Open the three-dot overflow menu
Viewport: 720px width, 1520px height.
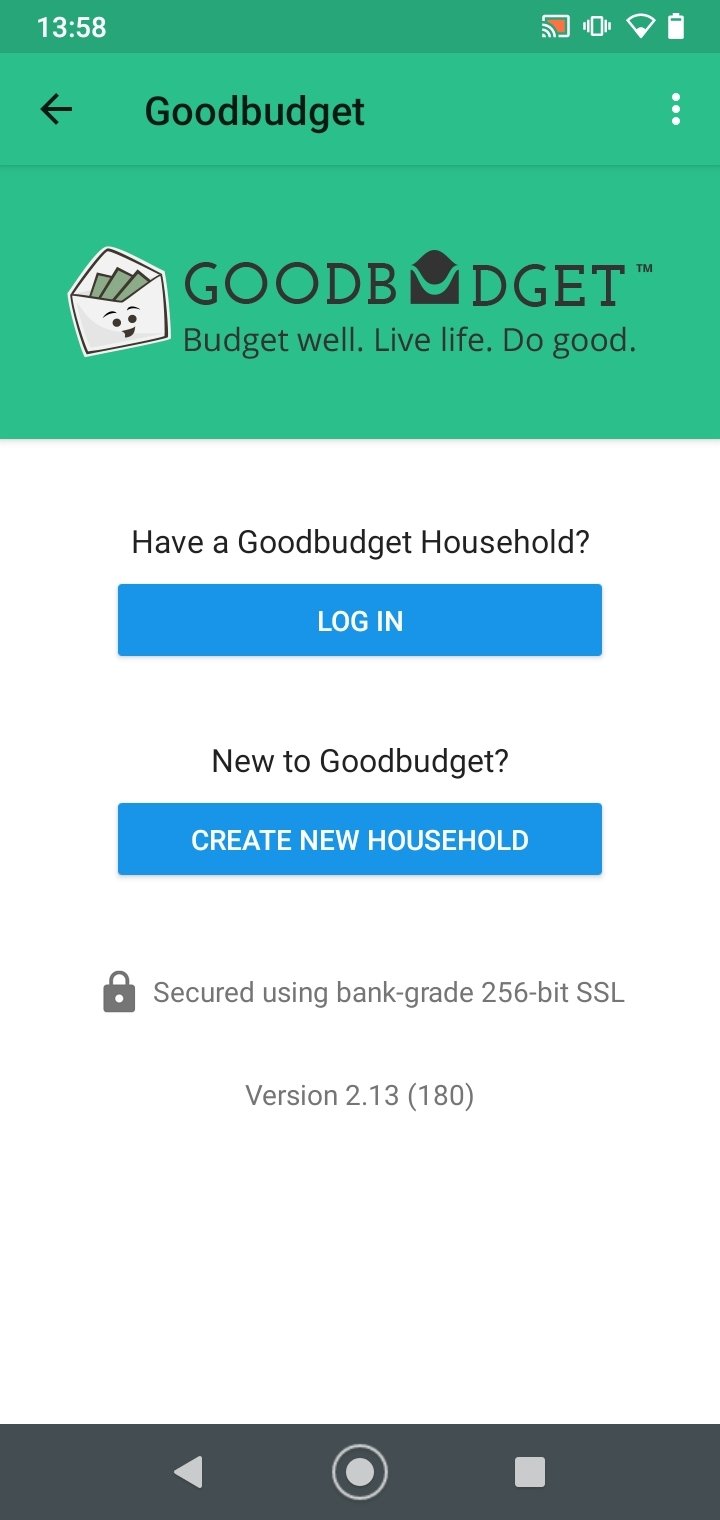[676, 110]
